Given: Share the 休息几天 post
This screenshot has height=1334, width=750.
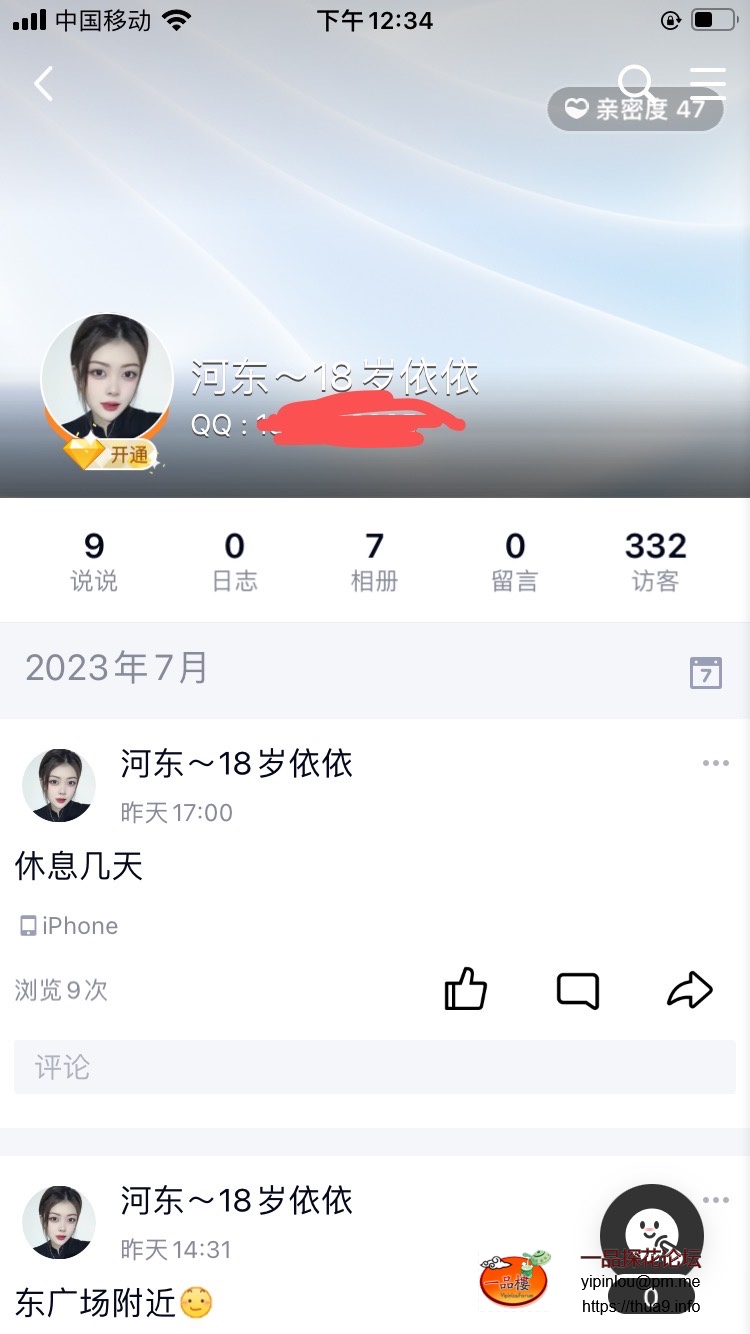Looking at the screenshot, I should pos(689,990).
